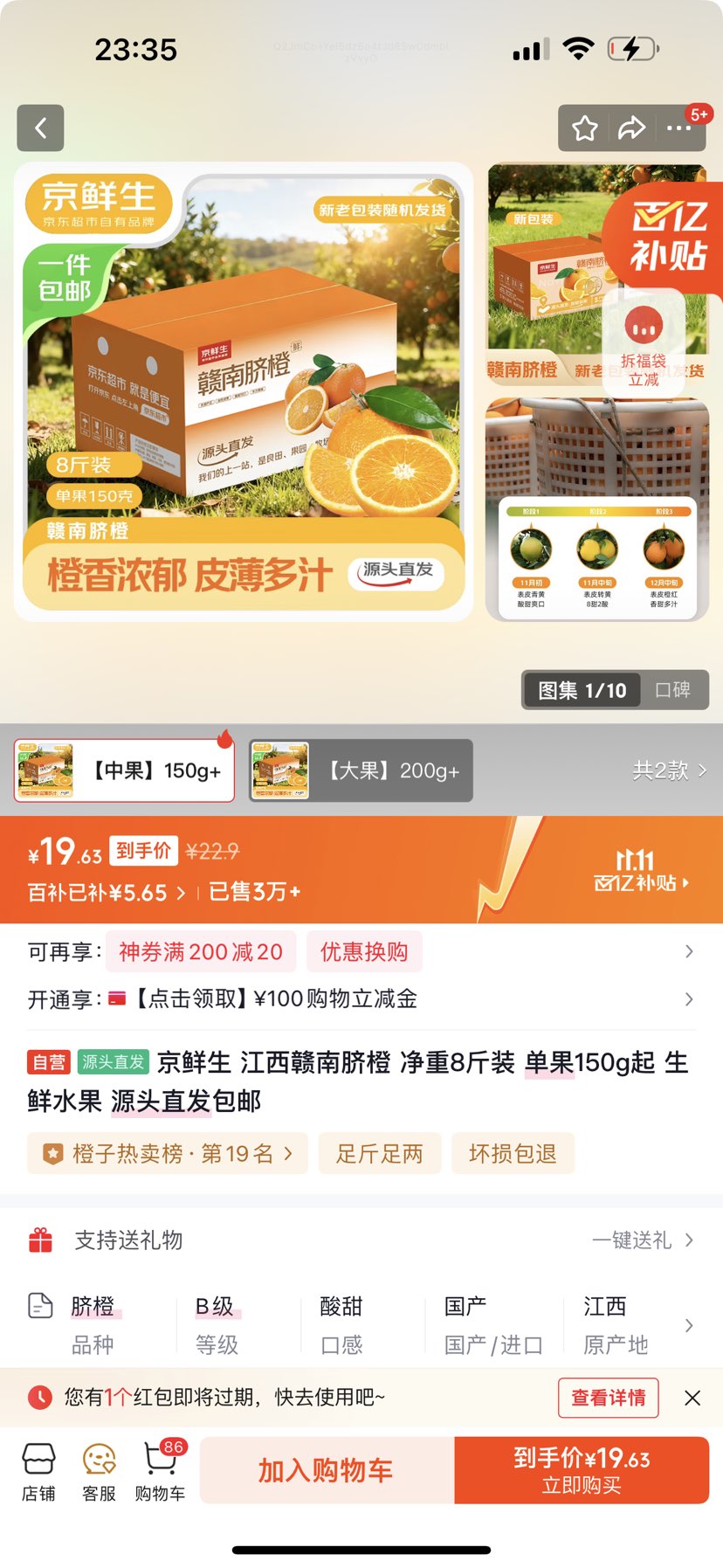Tap the red gift icon beside 支持送礼物
Image resolution: width=723 pixels, height=1568 pixels.
[x=38, y=1240]
